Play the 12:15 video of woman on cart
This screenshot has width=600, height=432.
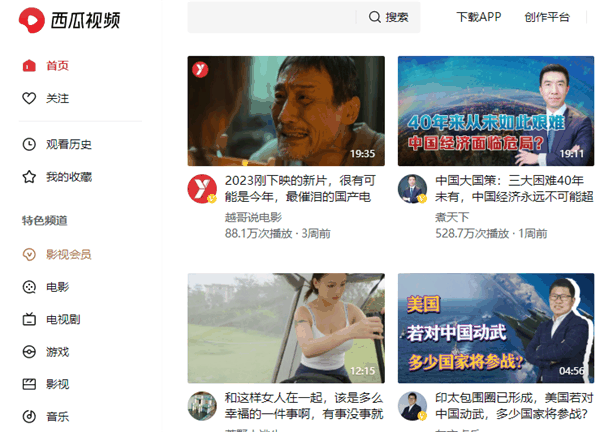(x=286, y=328)
